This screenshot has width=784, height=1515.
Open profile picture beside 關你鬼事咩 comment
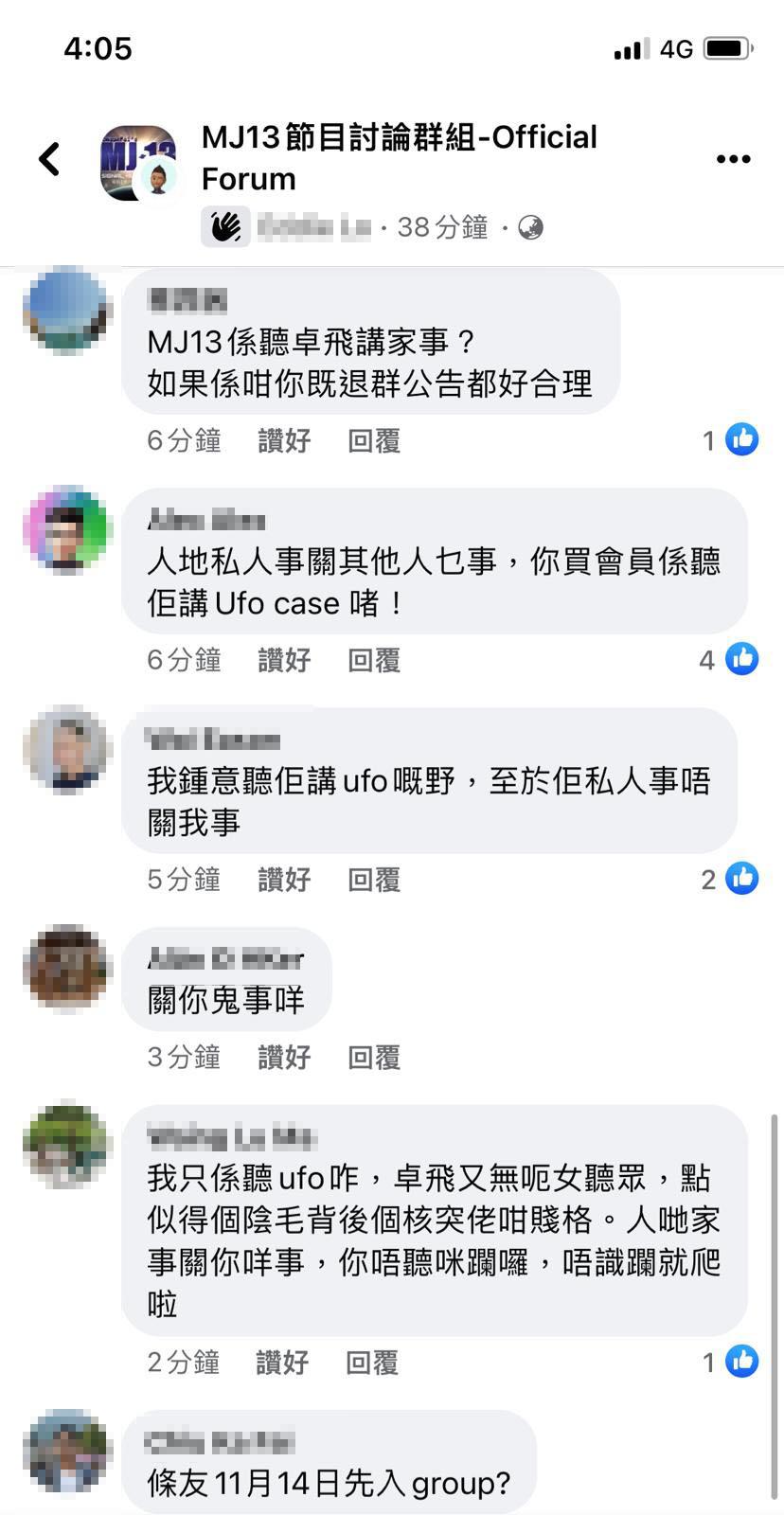tap(66, 969)
